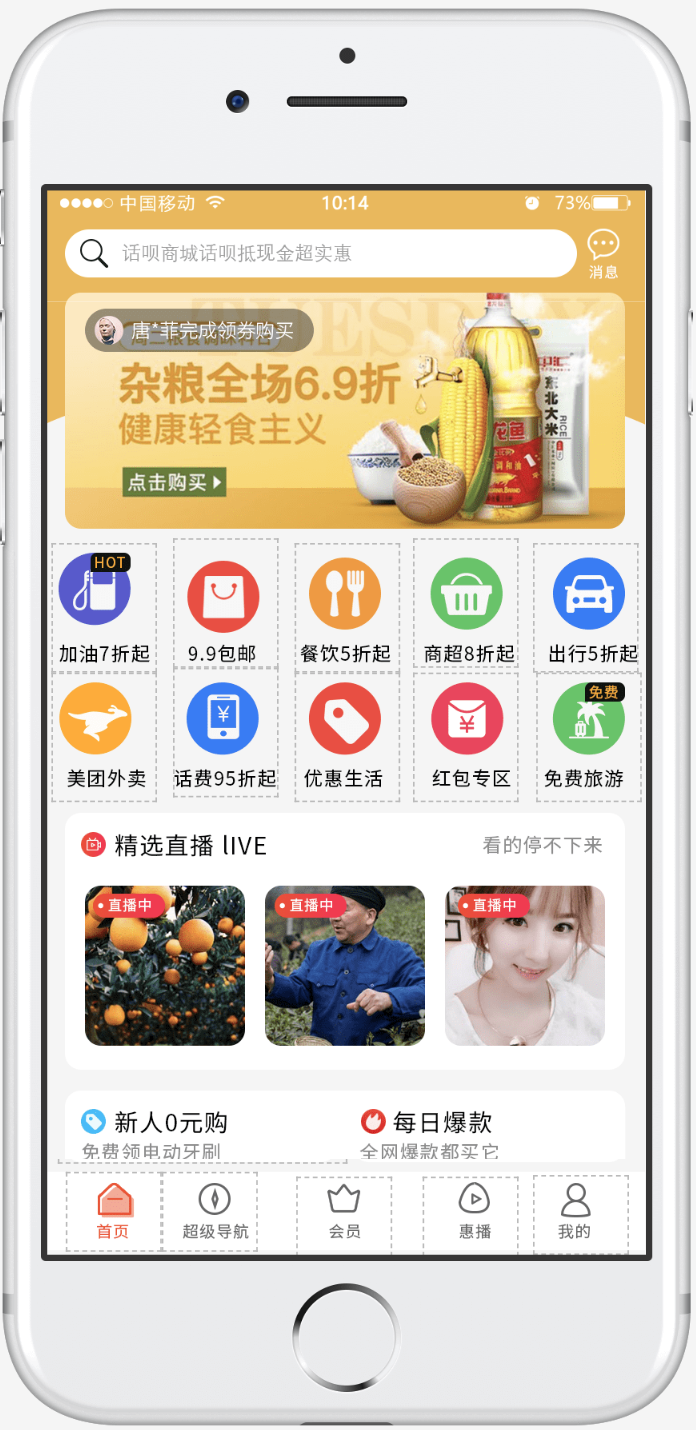Switch to the 超级导航 tab
Viewport: 696px width, 1430px height.
tap(214, 1211)
